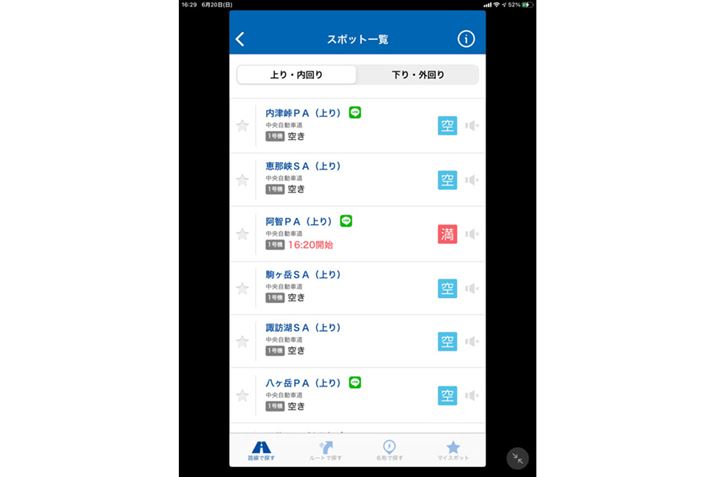715x477 pixels.
Task: Tap the speaker icon for 阿智PA
Action: click(472, 234)
